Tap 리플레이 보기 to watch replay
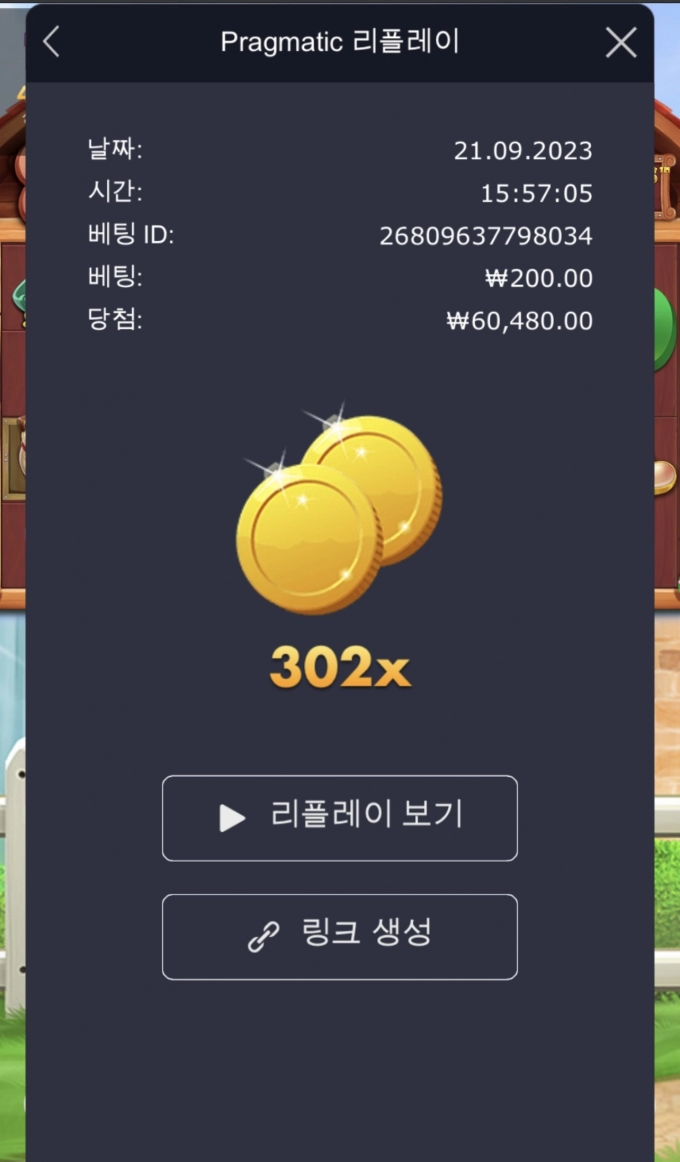 [x=339, y=817]
